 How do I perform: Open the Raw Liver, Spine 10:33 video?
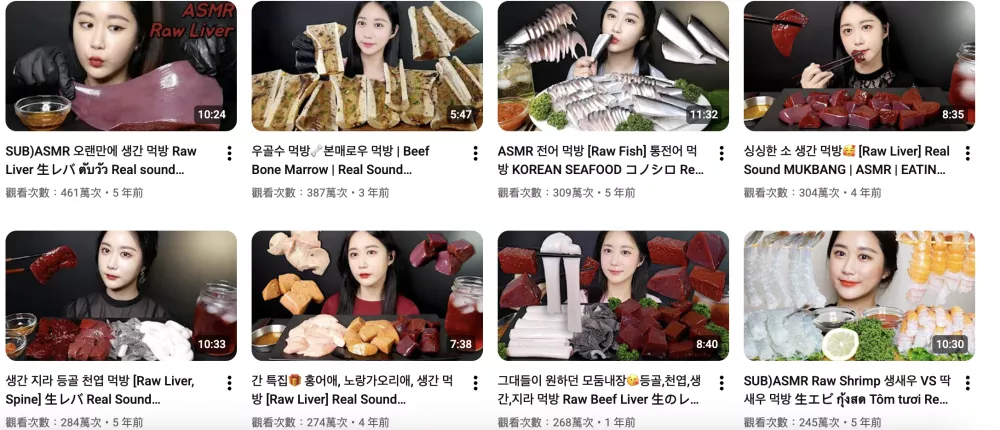(x=120, y=296)
